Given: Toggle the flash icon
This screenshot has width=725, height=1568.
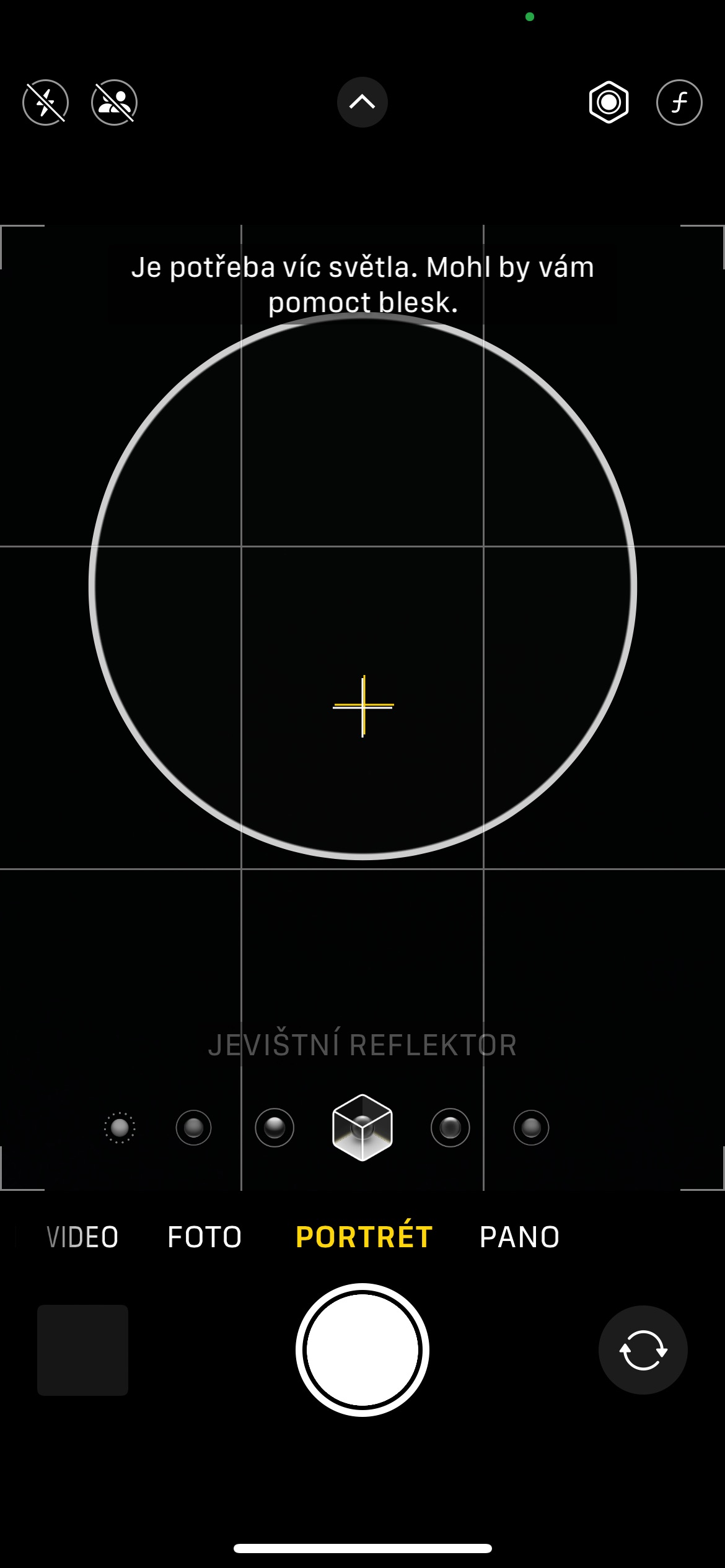Looking at the screenshot, I should point(45,103).
